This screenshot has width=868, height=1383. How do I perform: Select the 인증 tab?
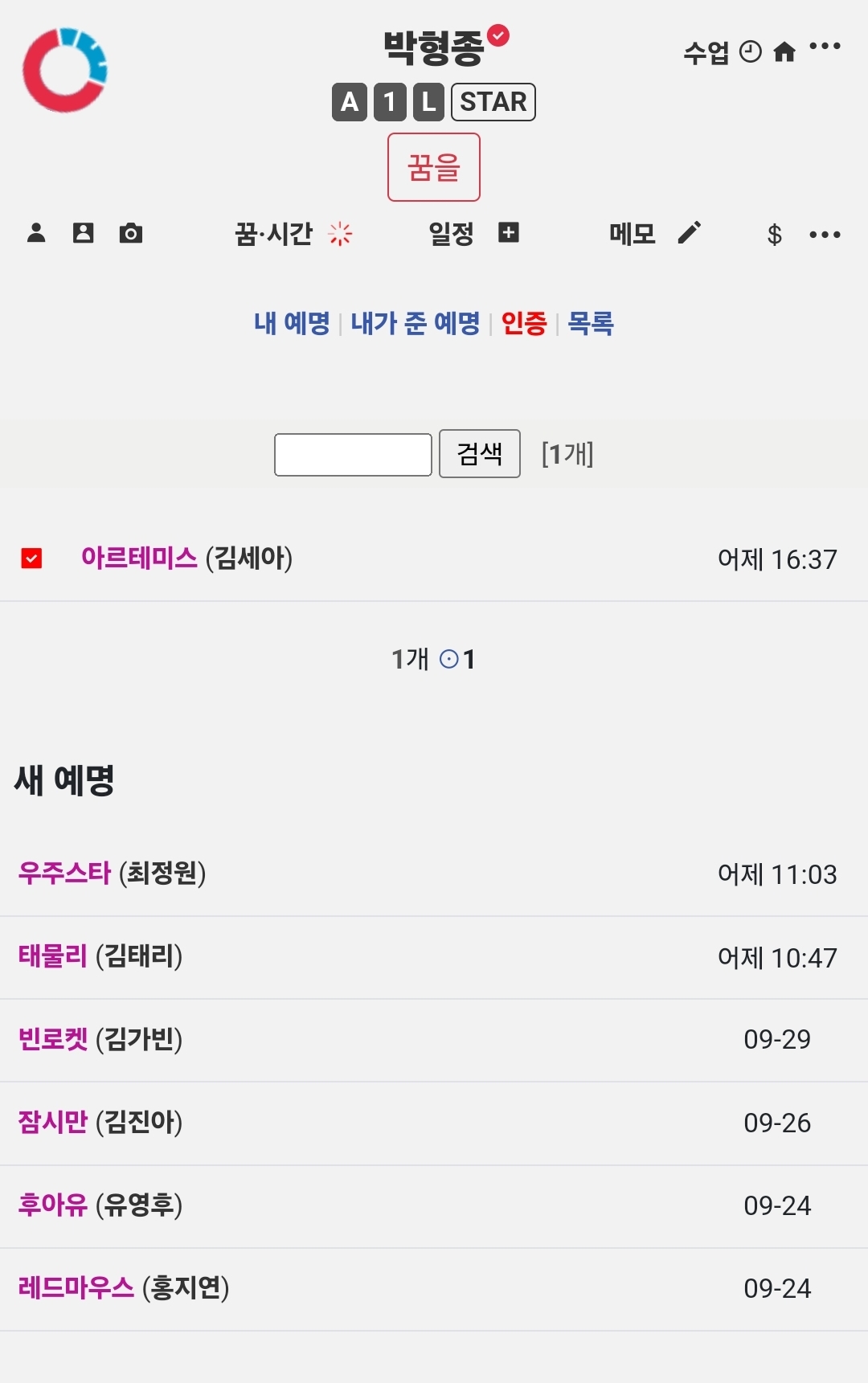[x=523, y=323]
